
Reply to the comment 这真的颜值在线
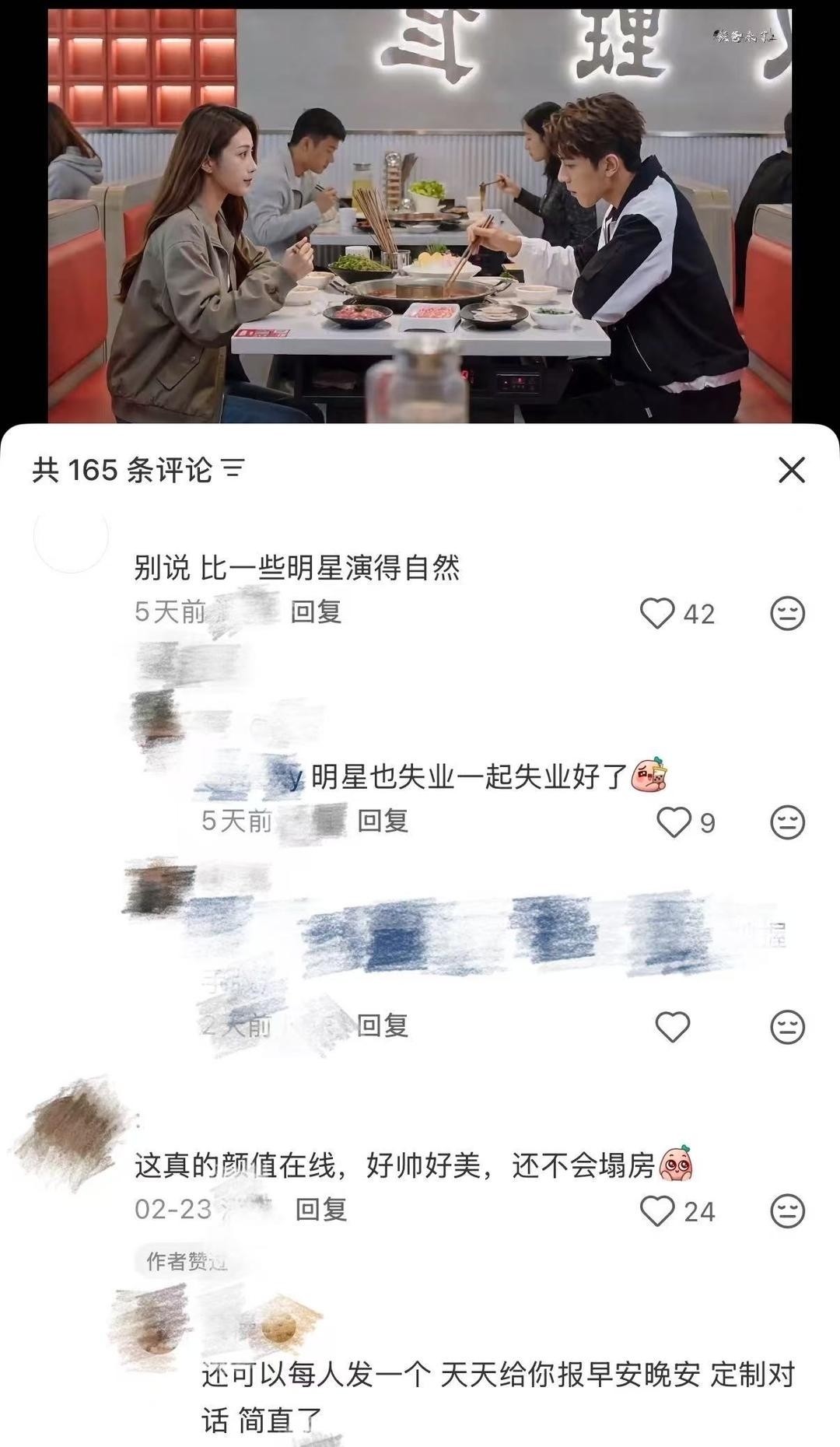point(320,1209)
